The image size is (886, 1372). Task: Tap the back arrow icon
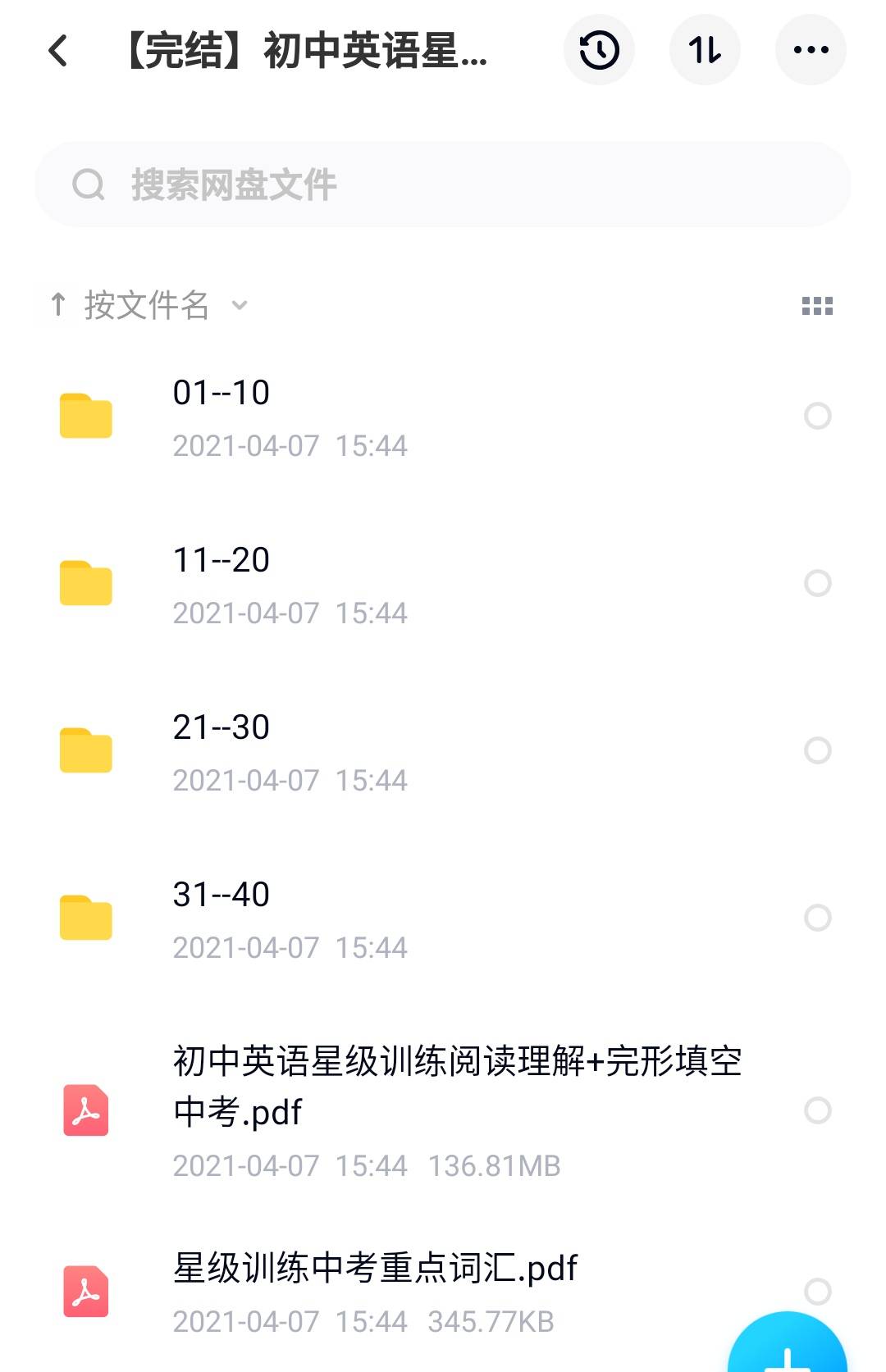[x=57, y=49]
